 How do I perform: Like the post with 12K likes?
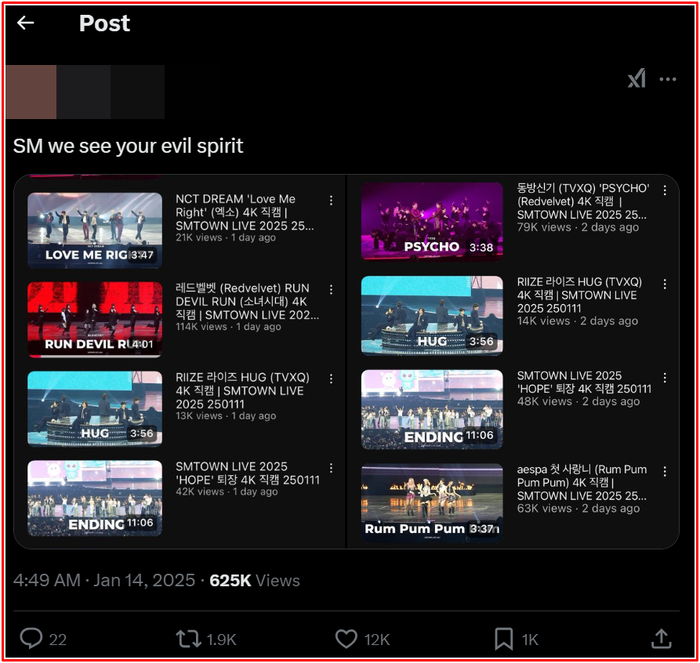click(x=346, y=638)
